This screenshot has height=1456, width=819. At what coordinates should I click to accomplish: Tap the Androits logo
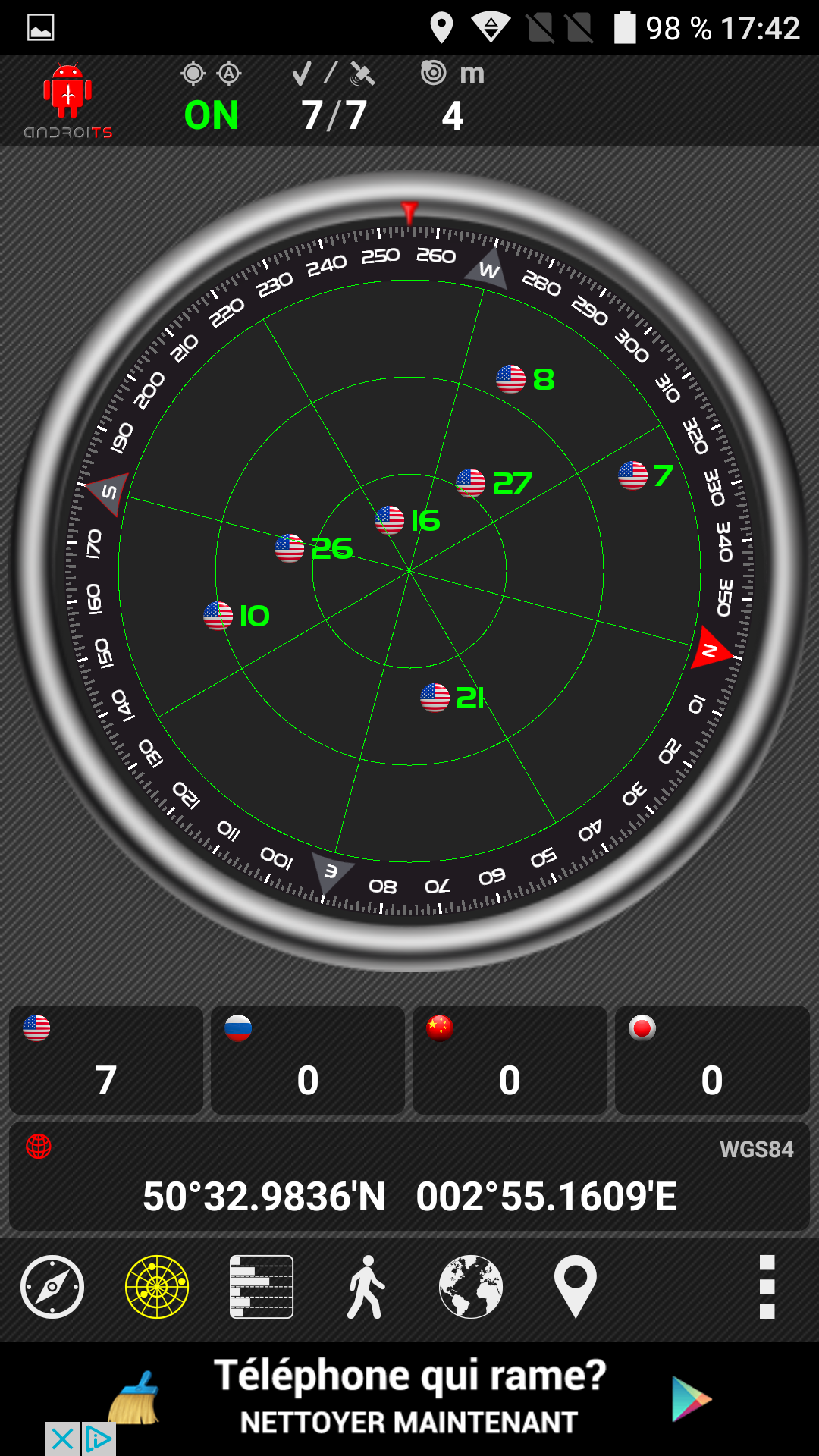coord(68,100)
